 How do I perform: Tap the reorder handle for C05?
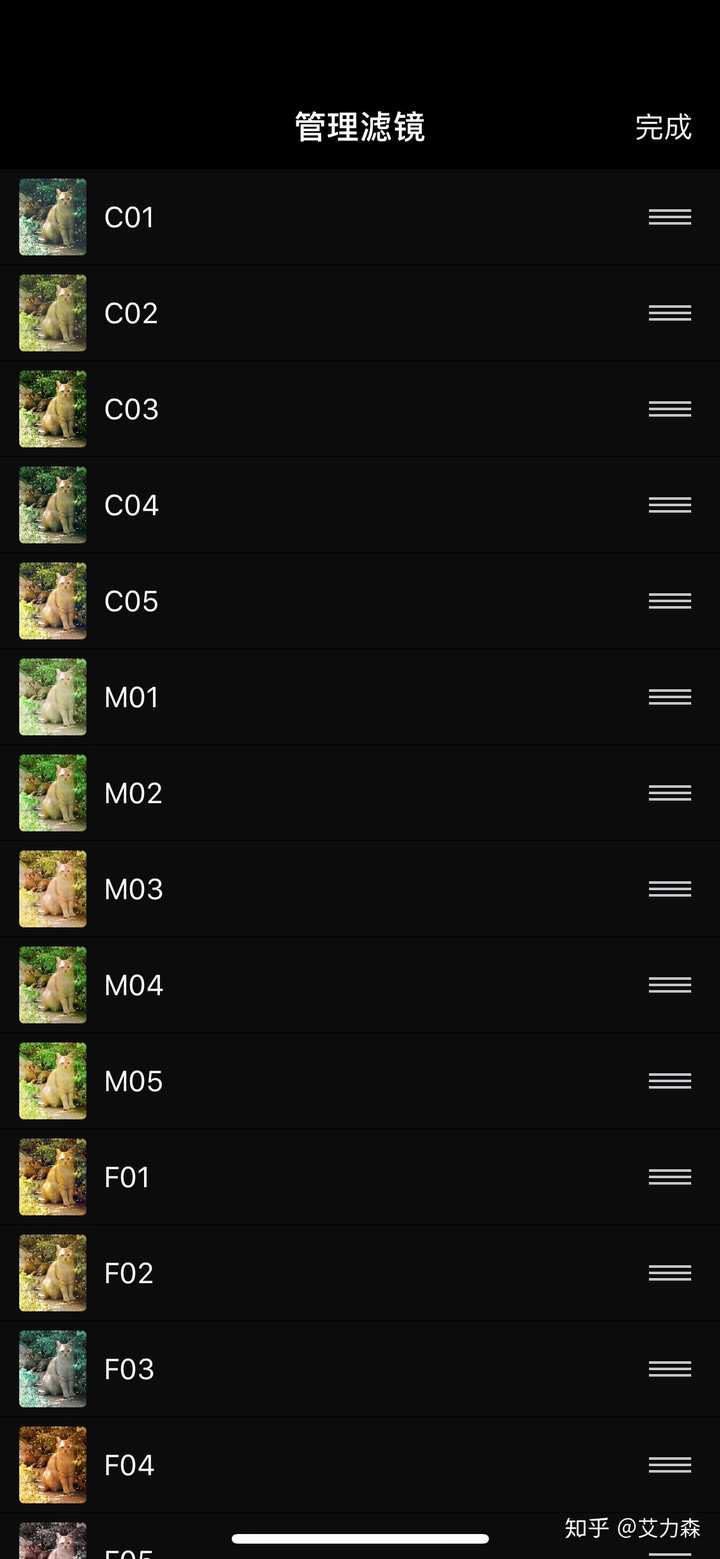point(669,601)
